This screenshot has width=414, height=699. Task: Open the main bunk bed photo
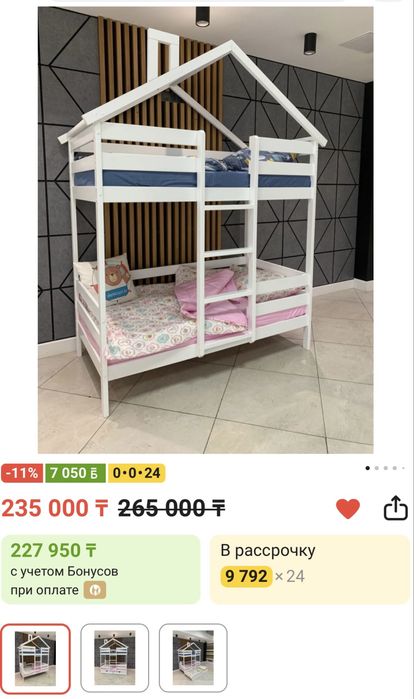pos(205,230)
